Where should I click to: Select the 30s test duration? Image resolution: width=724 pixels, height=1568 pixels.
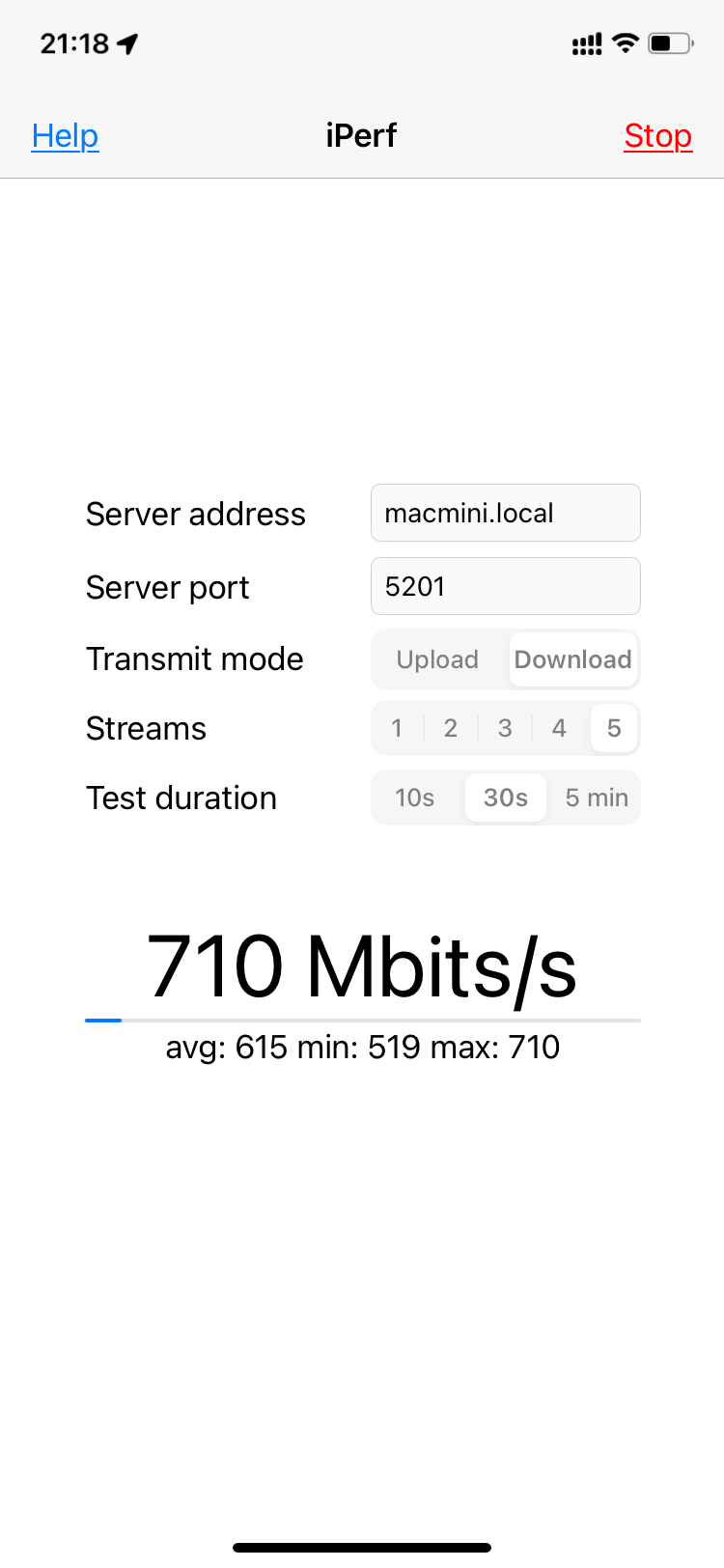tap(505, 798)
